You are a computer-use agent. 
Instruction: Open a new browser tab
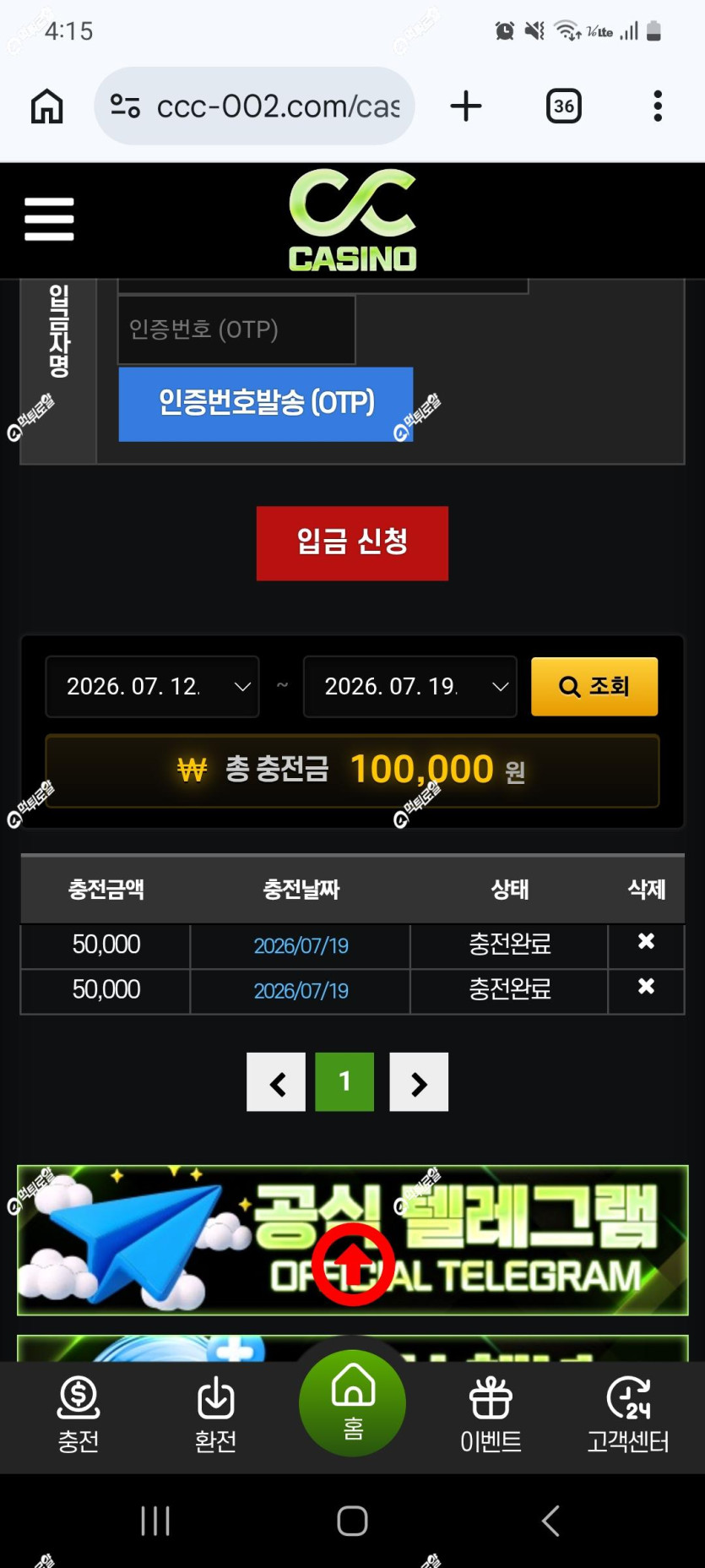click(466, 106)
